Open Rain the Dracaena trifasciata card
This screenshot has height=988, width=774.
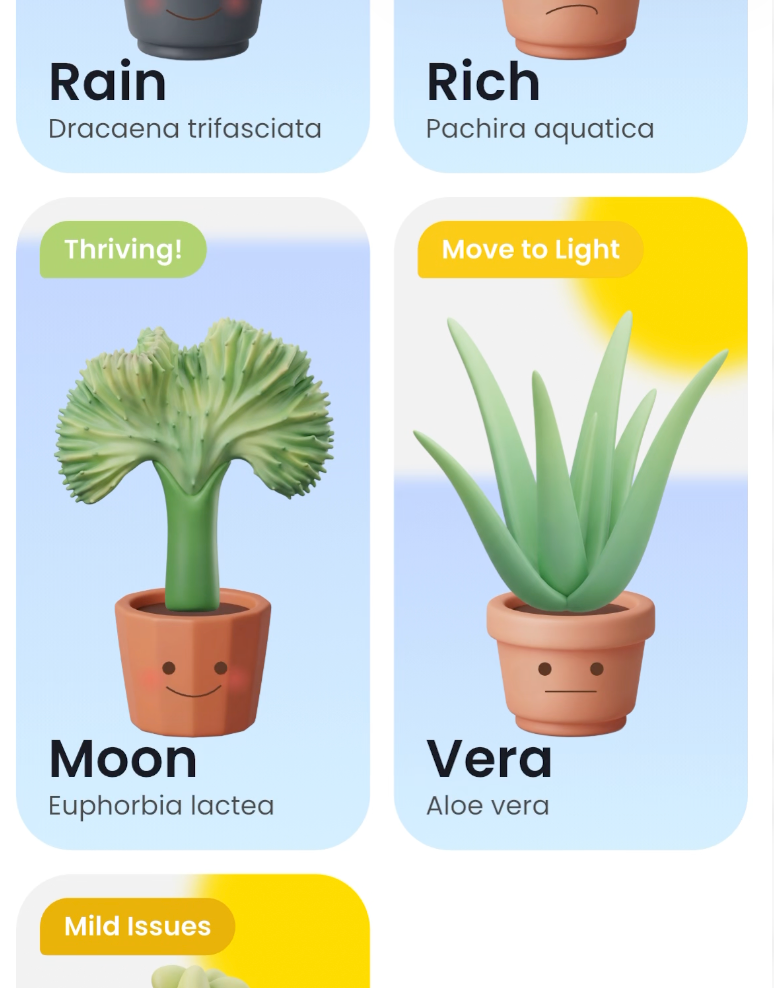pyautogui.click(x=192, y=86)
